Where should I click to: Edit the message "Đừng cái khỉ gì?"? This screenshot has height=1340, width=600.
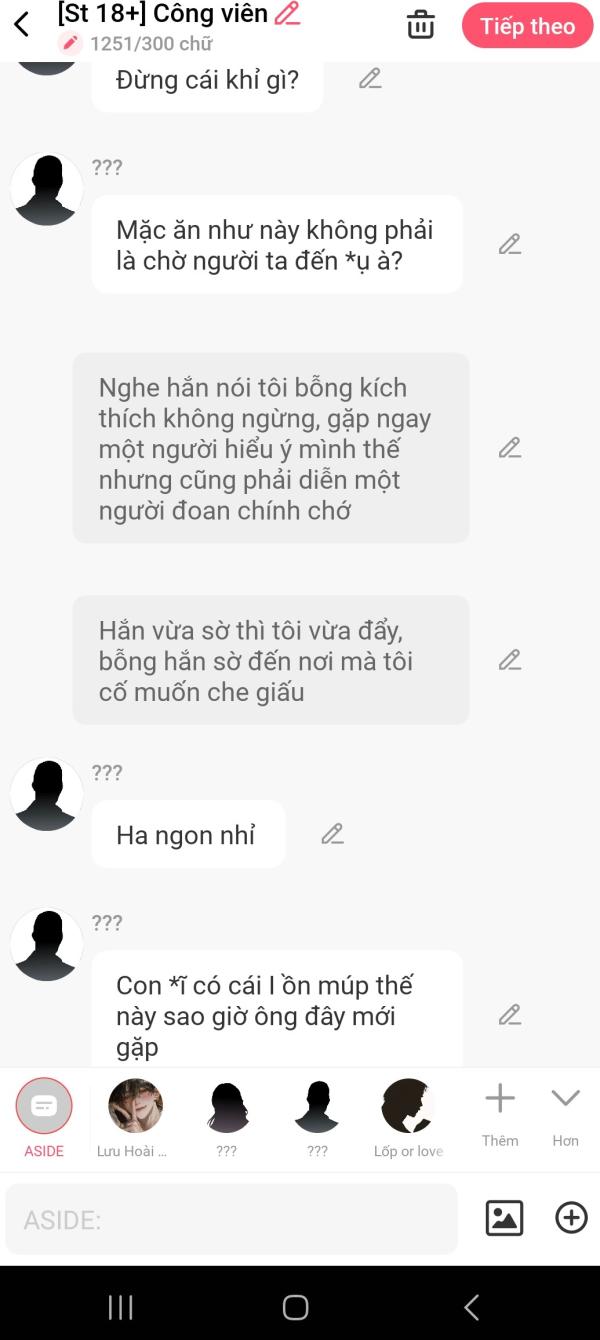[370, 79]
